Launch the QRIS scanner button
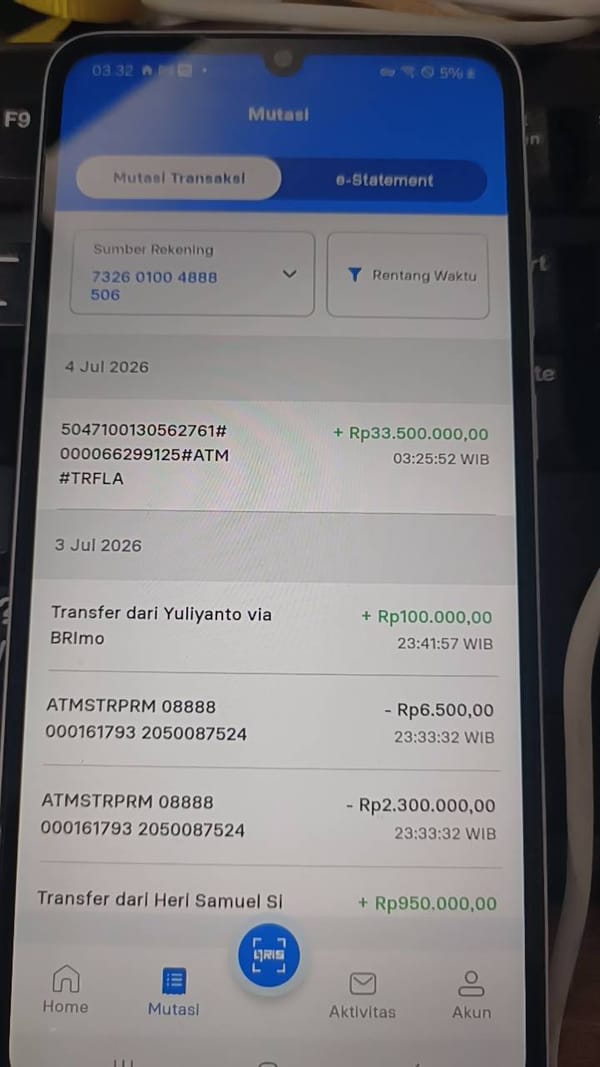The image size is (600, 1067). coord(269,955)
